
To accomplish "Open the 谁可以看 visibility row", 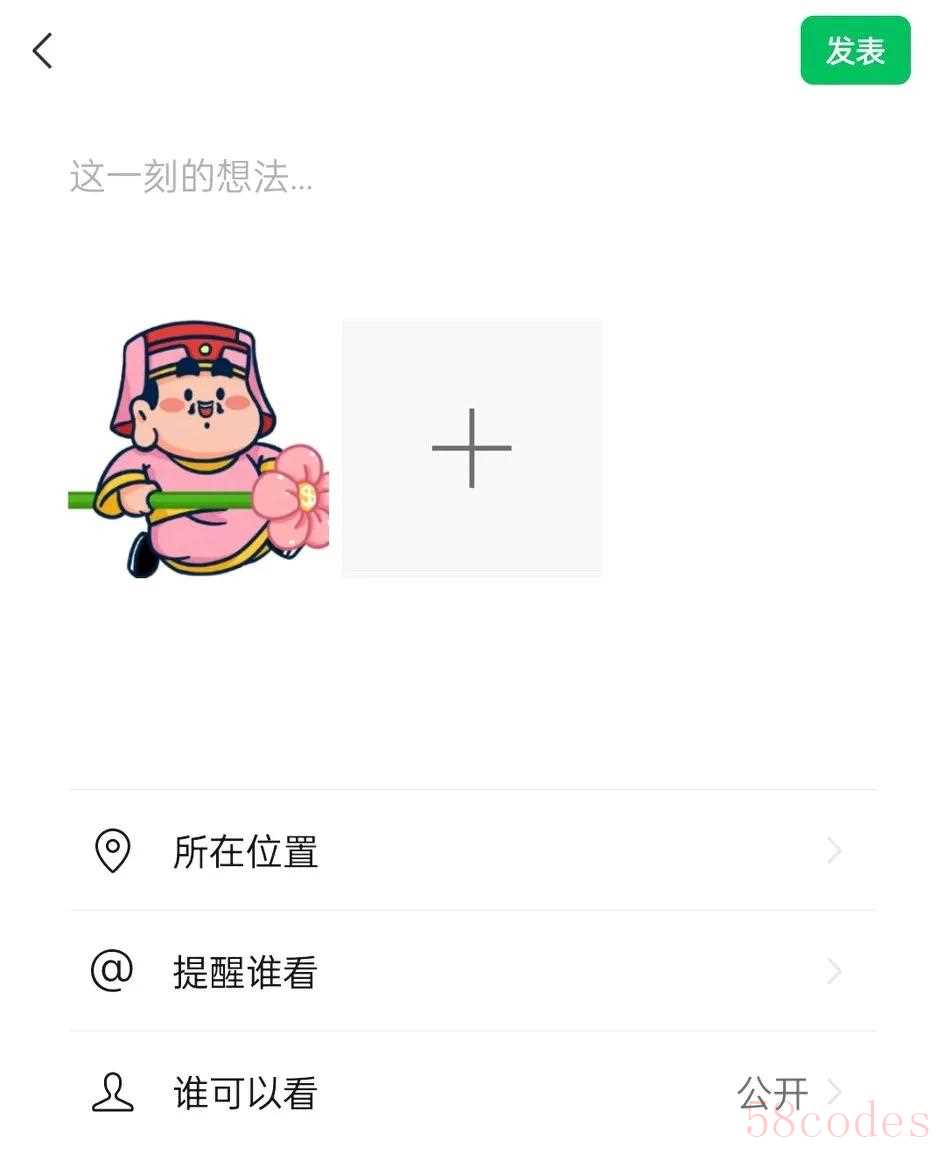I will point(470,1092).
